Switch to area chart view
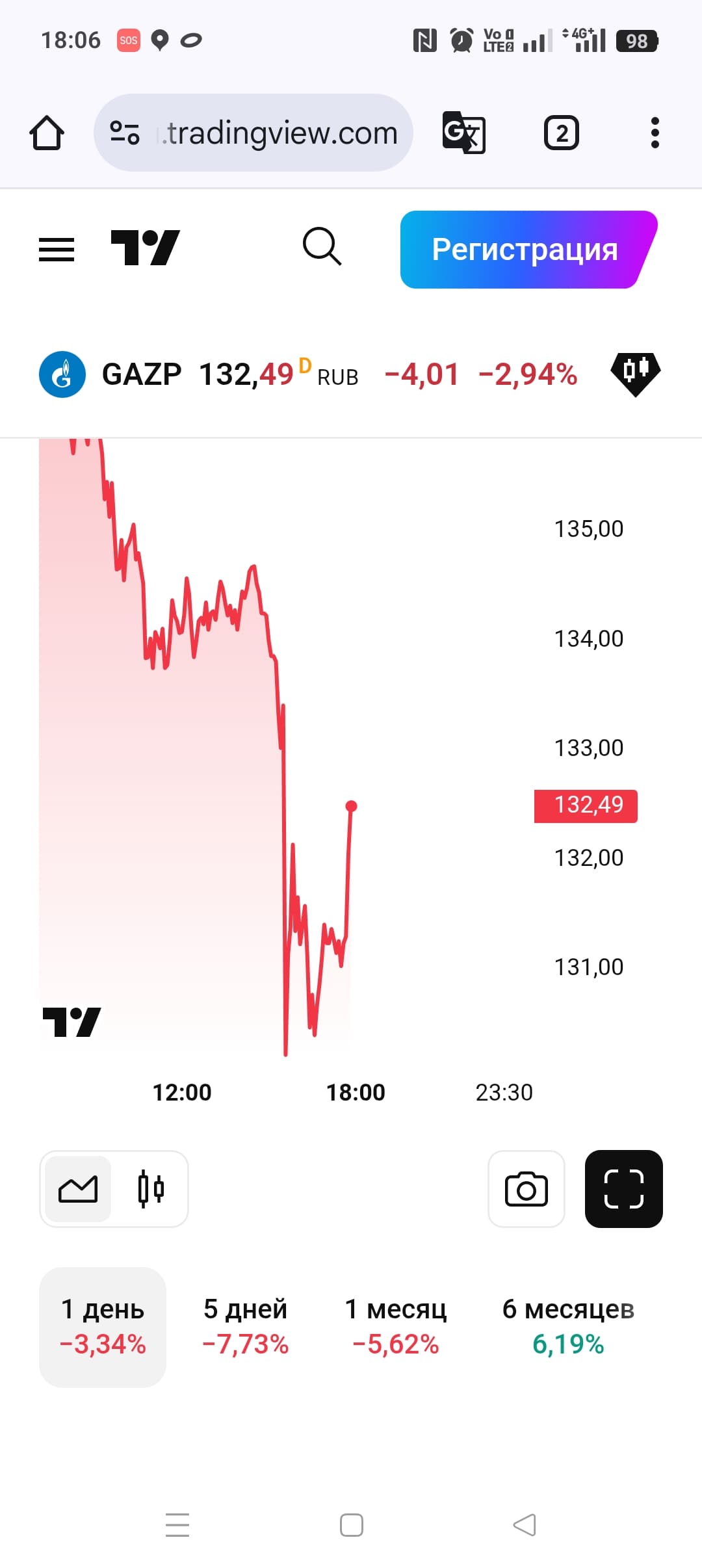 78,1189
